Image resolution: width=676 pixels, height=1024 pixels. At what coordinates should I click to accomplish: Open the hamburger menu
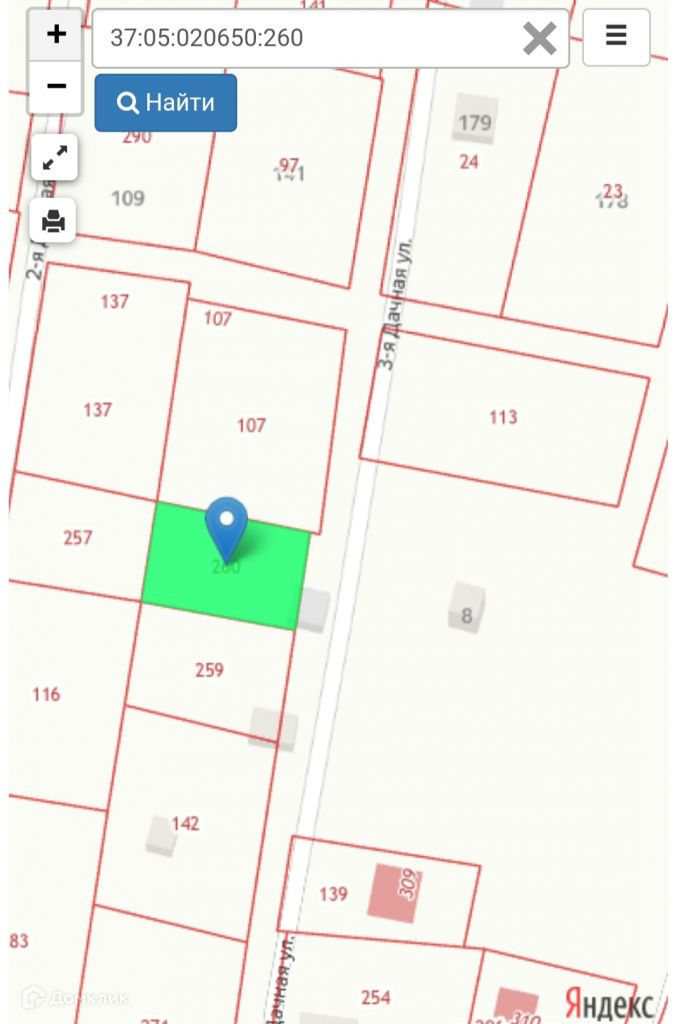(616, 38)
